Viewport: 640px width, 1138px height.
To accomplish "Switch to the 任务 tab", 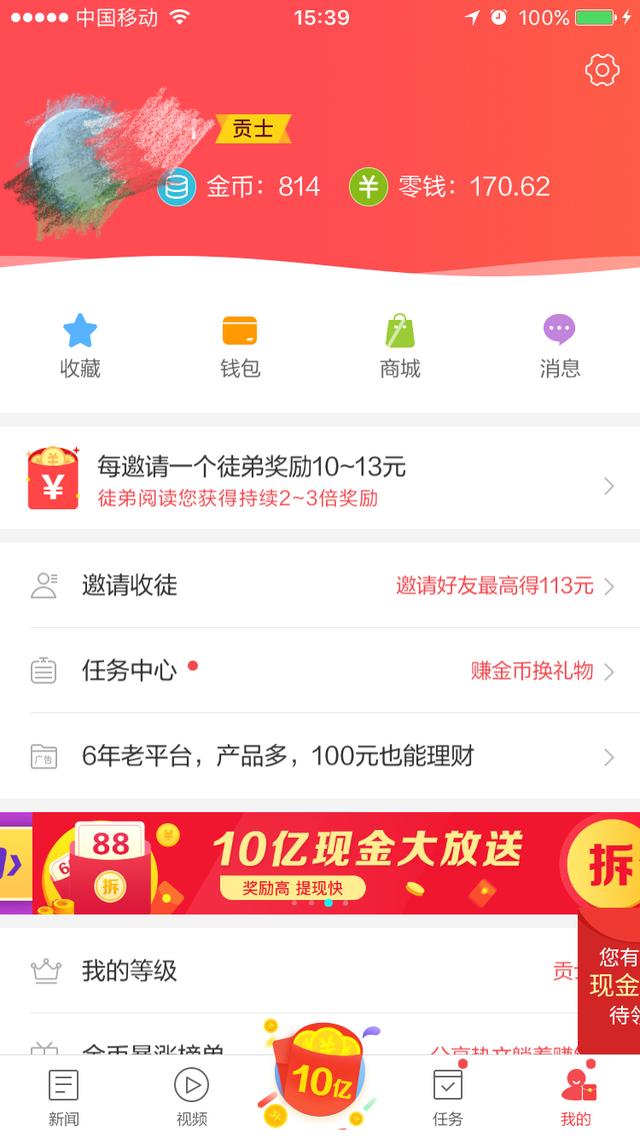I will (x=448, y=1096).
